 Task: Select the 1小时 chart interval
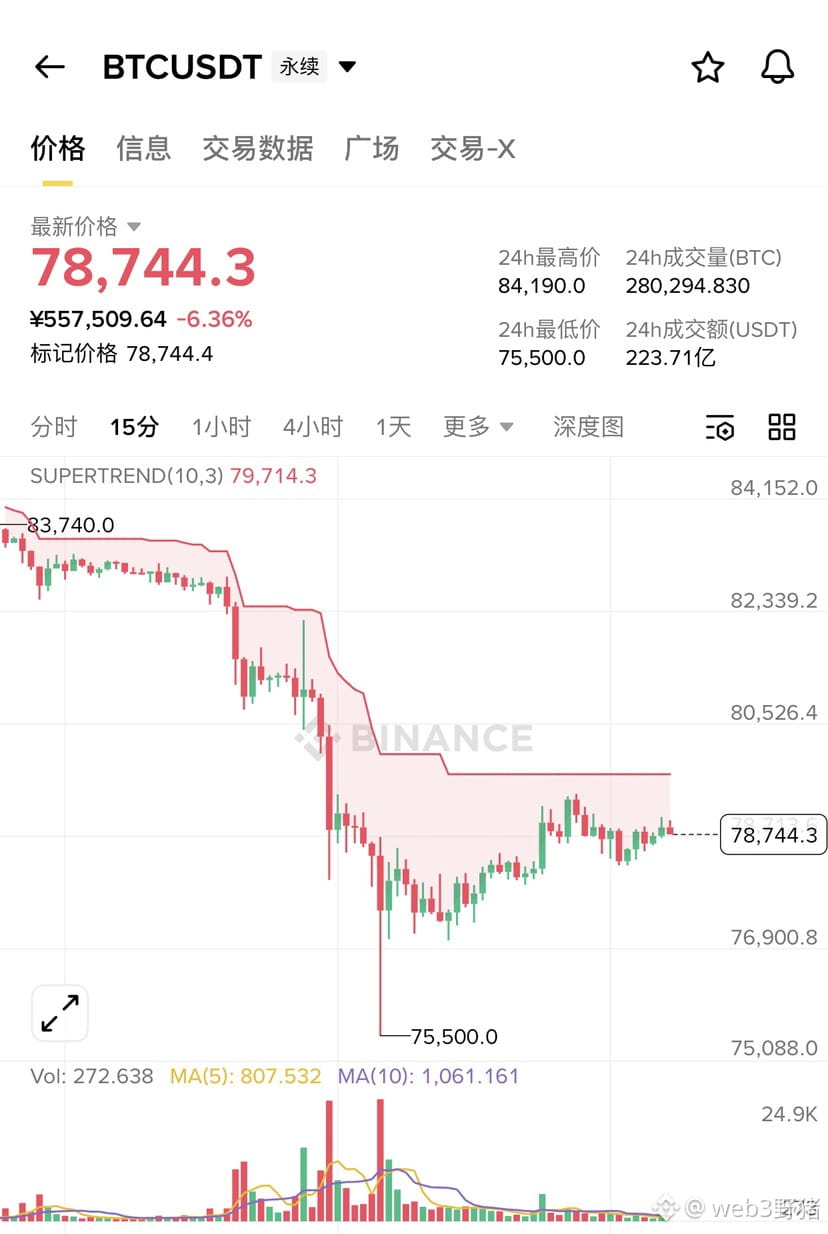[221, 427]
